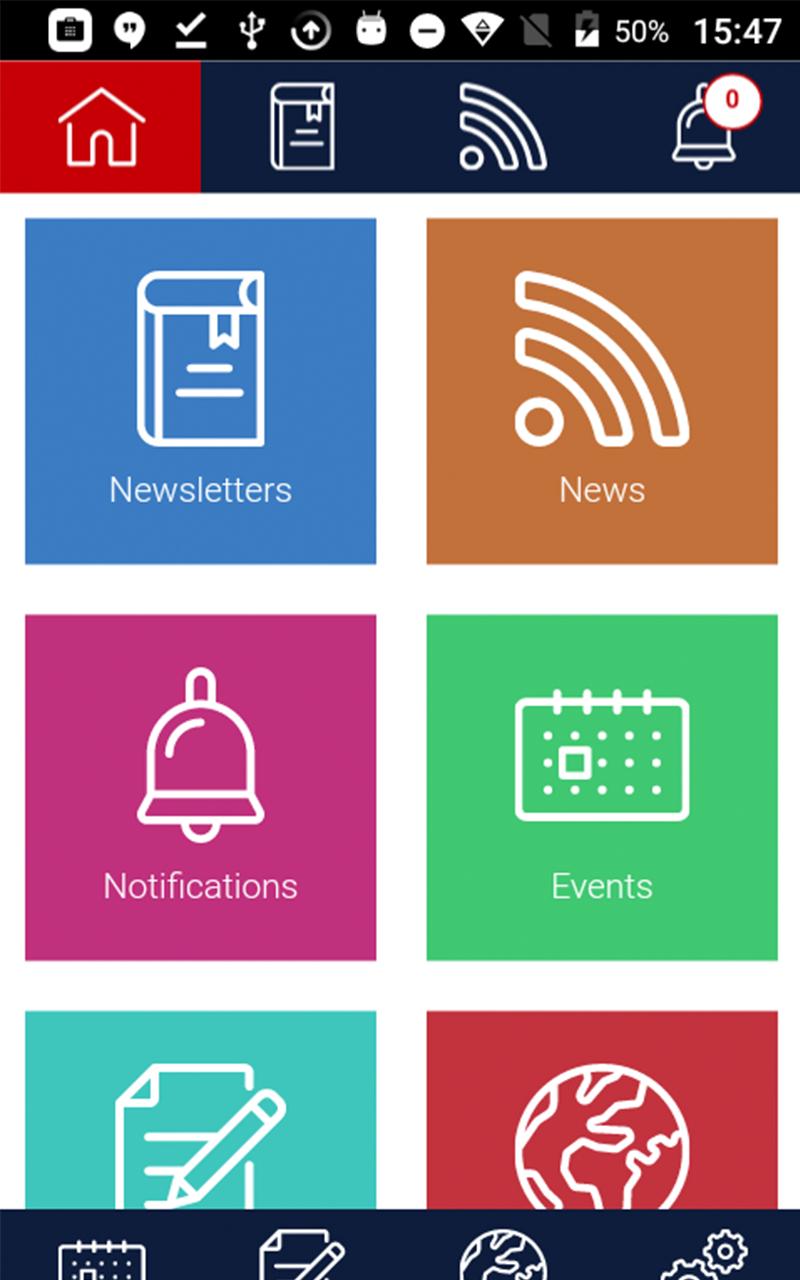The width and height of the screenshot is (800, 1280).
Task: Go to the Home tab
Action: coord(101,127)
